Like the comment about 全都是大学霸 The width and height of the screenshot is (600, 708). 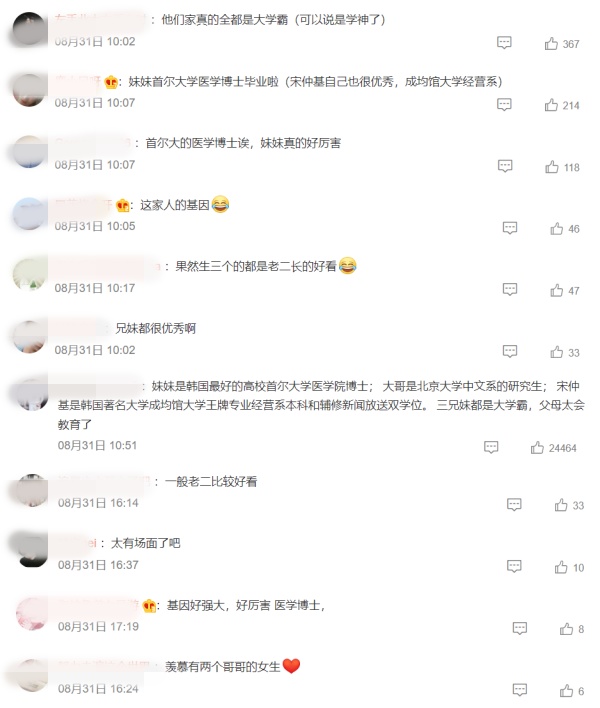click(551, 44)
